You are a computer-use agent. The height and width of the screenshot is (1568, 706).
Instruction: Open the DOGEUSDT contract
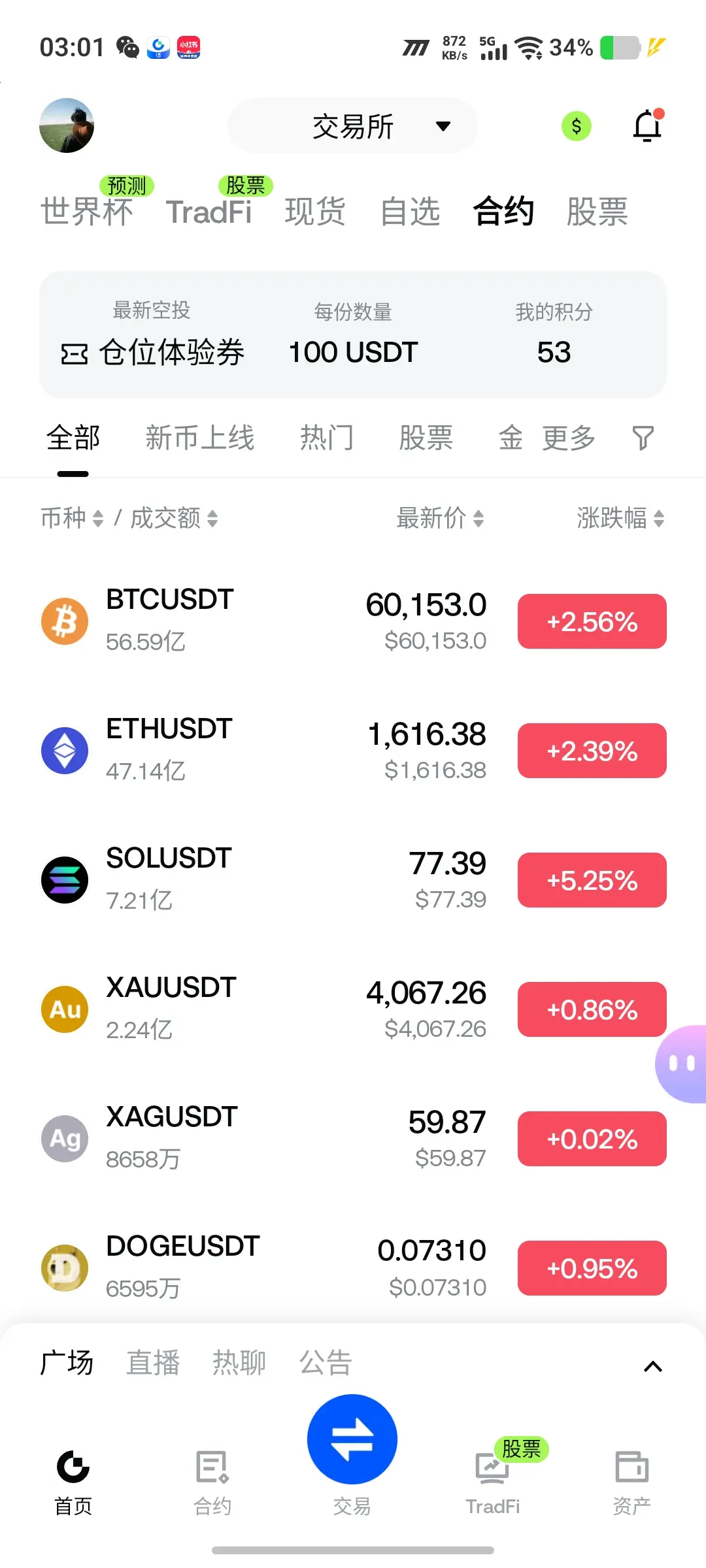coord(353,1267)
